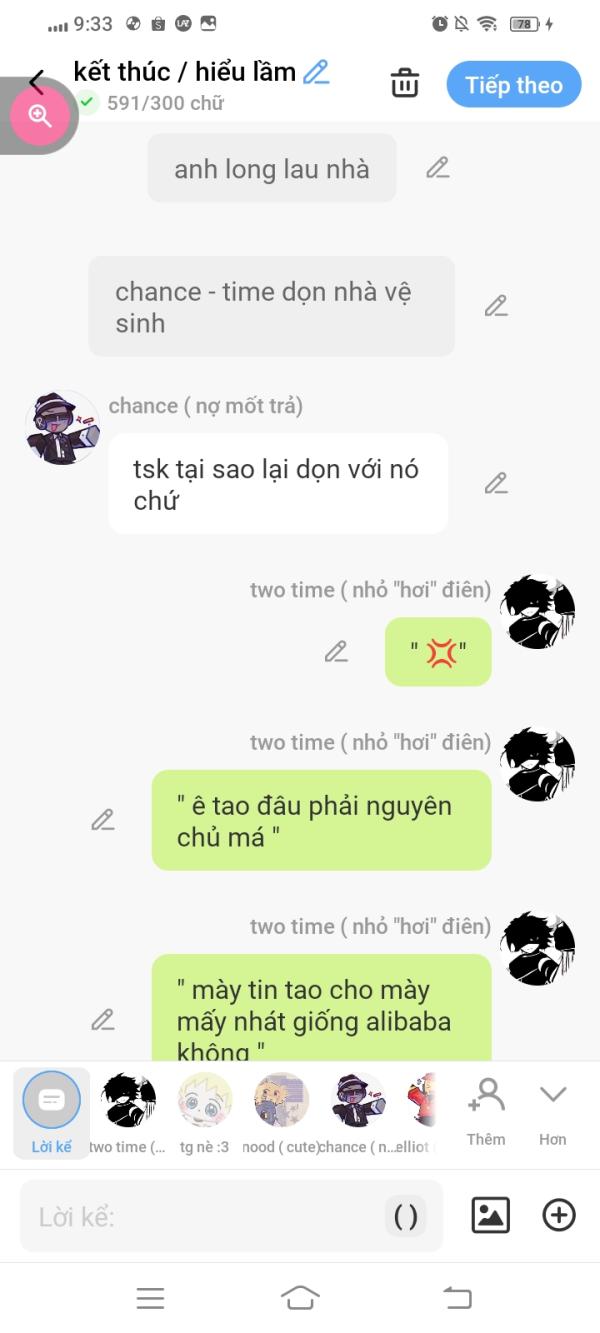Edit the "chance - time dọn nhà vệ sinh" narration
This screenshot has height=1333, width=600.
pos(496,306)
